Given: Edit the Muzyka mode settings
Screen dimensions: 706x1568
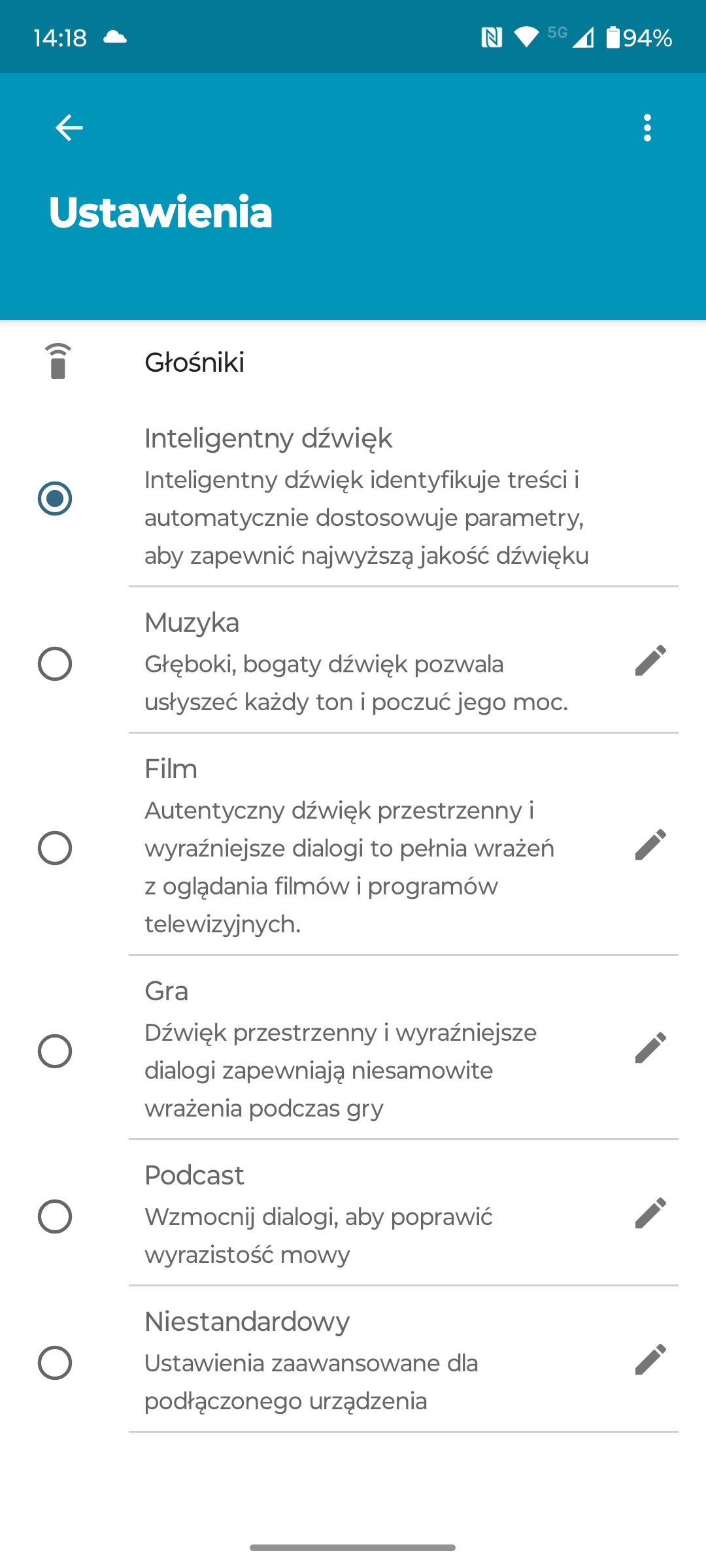Looking at the screenshot, I should [650, 661].
